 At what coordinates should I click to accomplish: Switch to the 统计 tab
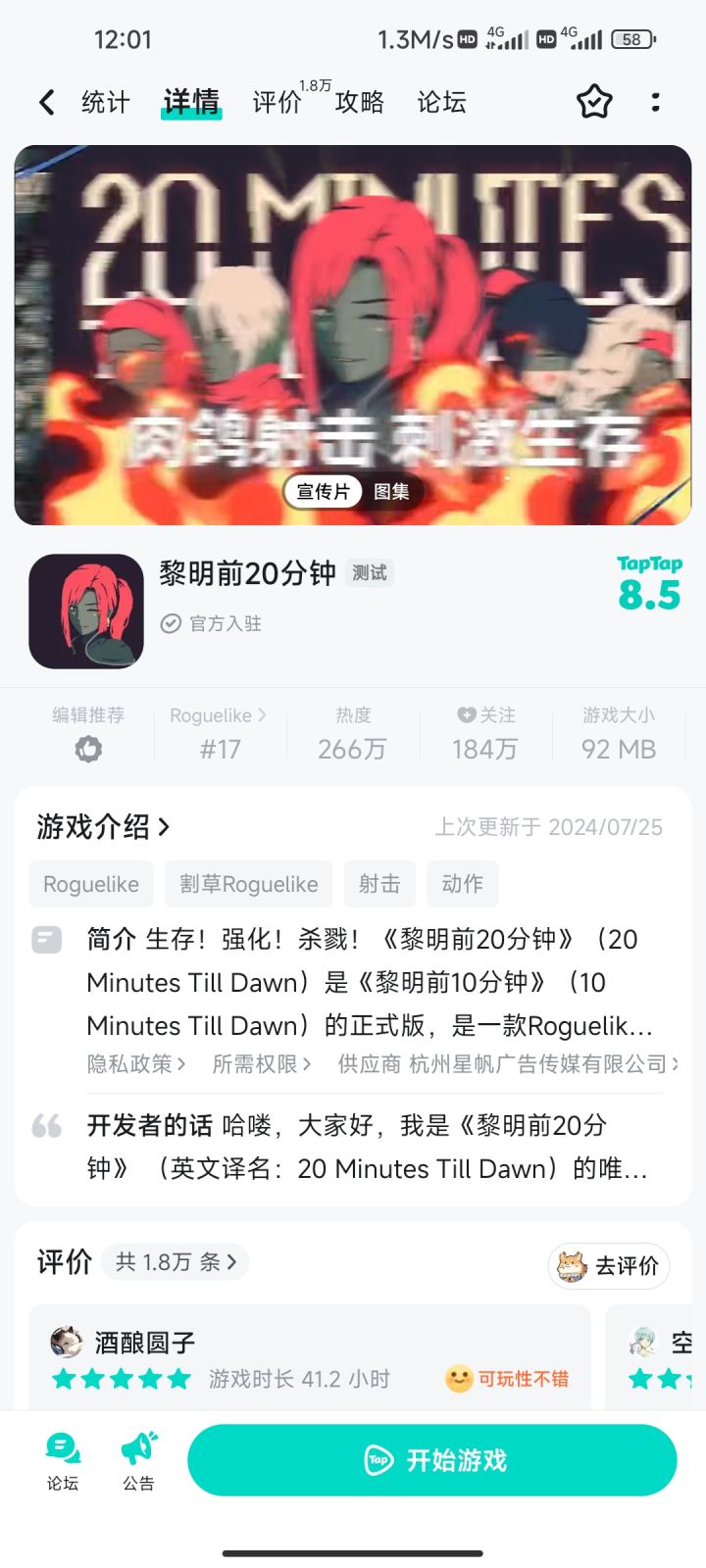point(105,102)
